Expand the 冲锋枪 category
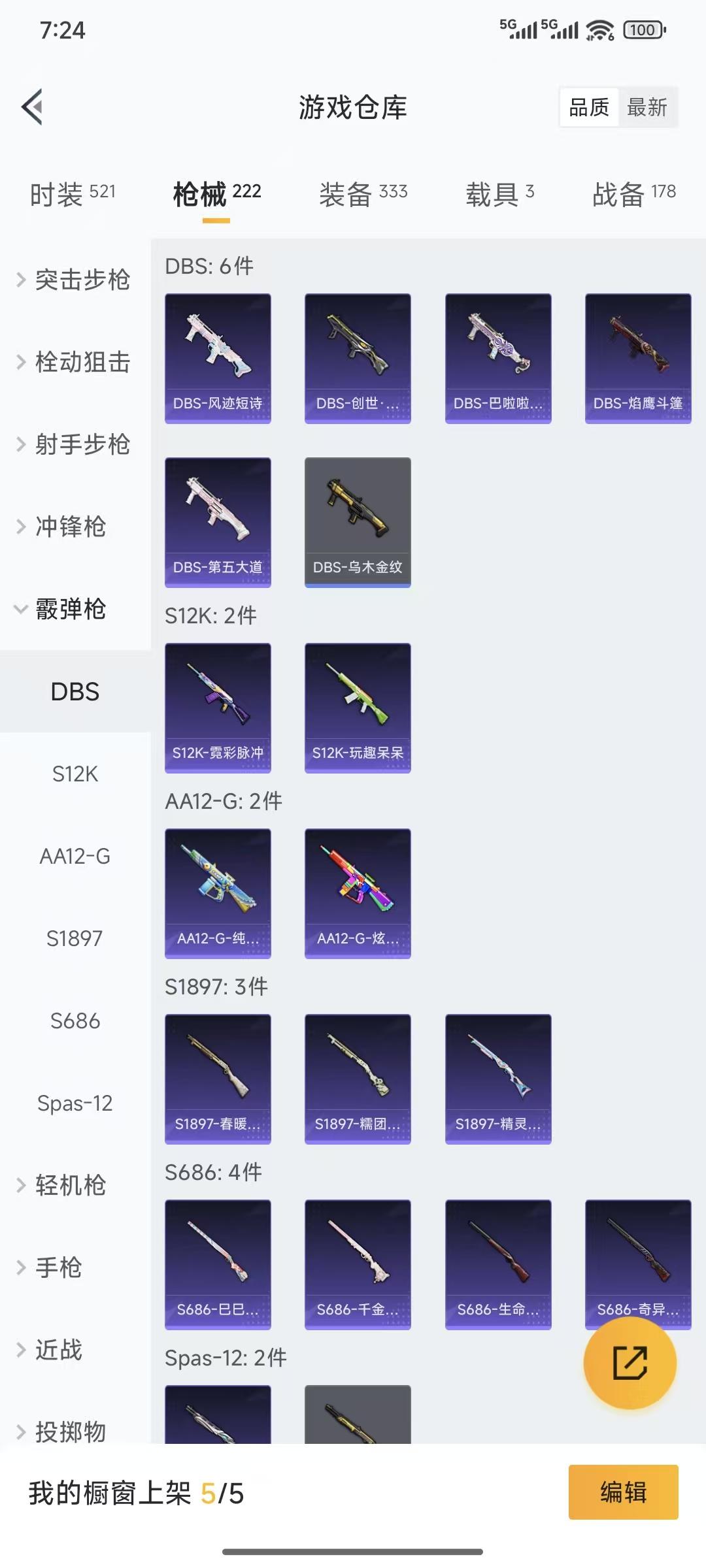706x1568 pixels. click(69, 528)
